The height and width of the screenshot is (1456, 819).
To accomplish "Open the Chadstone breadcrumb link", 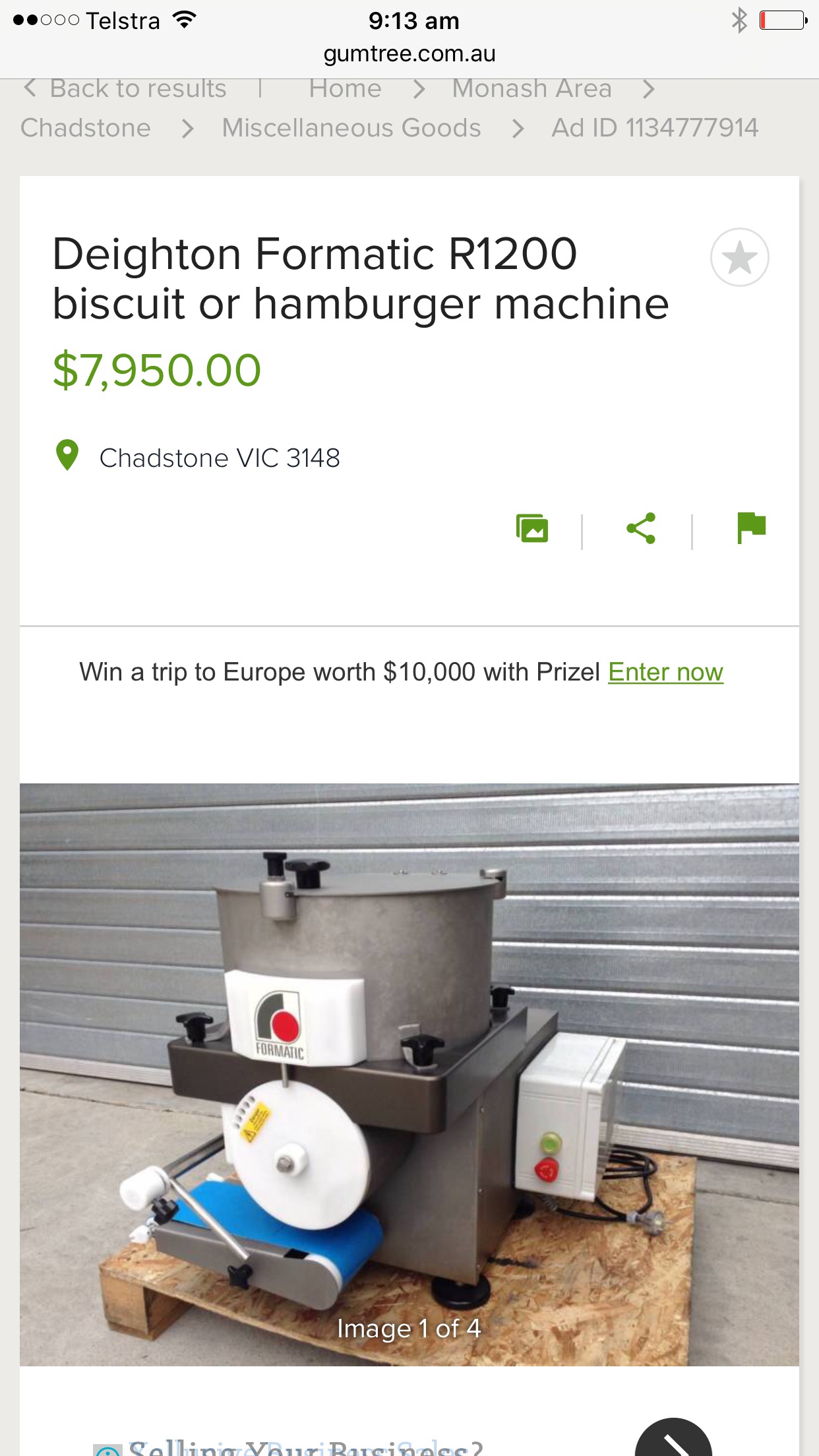I will 85,128.
